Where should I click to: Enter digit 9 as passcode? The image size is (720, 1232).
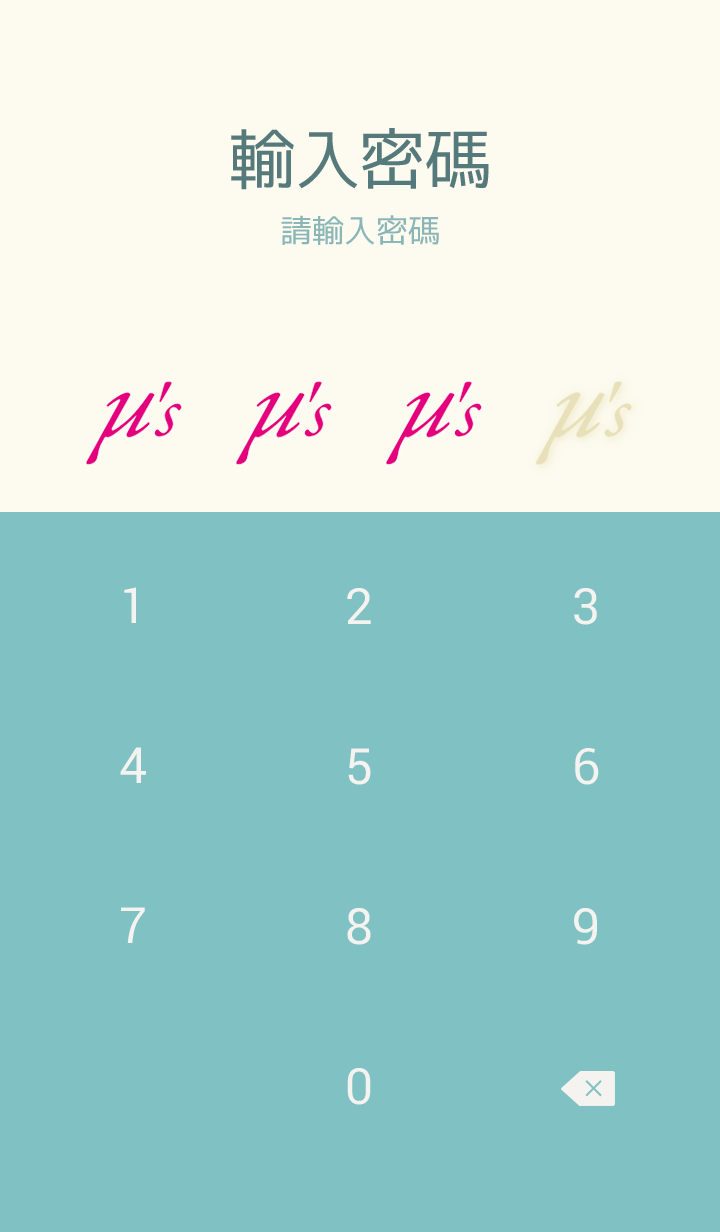pyautogui.click(x=586, y=927)
